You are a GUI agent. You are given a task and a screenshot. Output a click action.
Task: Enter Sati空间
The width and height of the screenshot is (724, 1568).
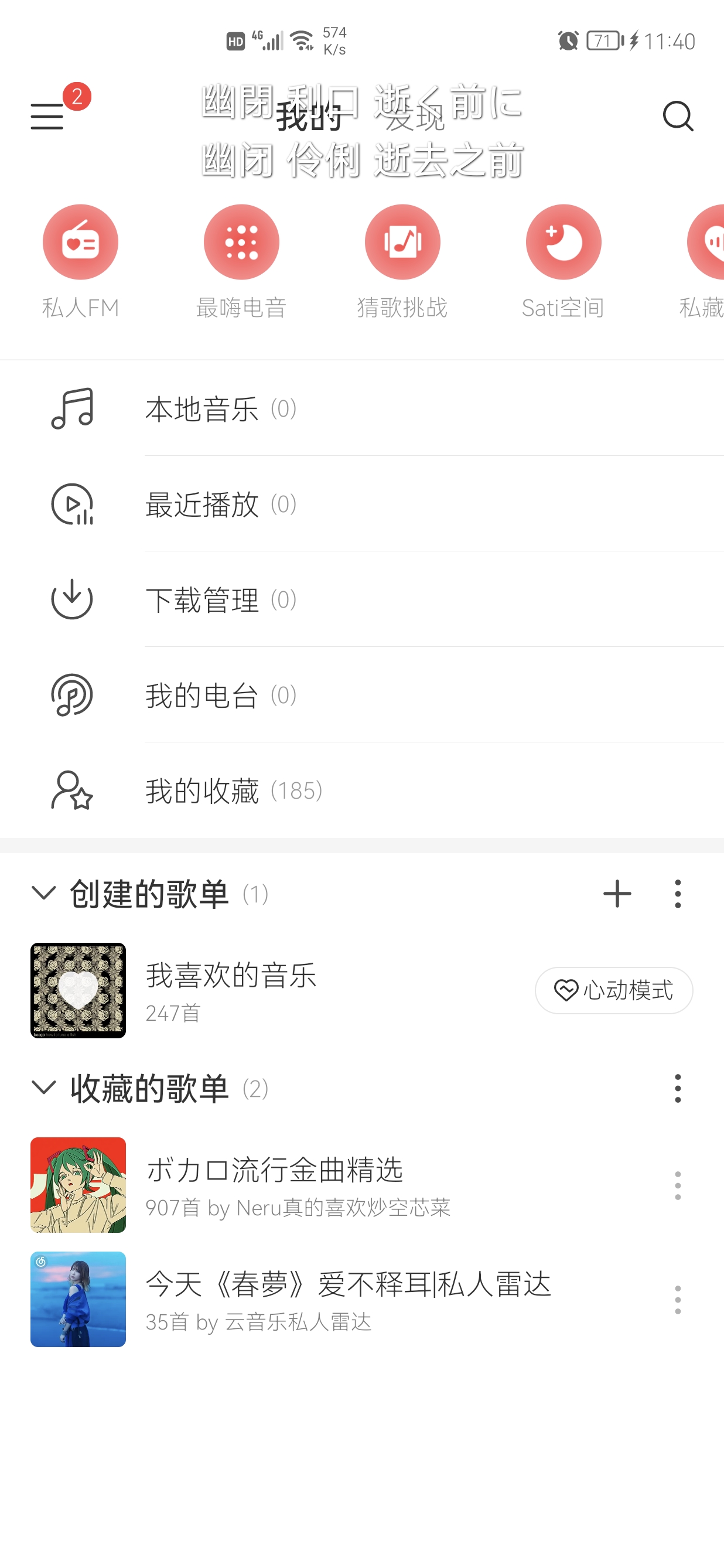(x=564, y=242)
